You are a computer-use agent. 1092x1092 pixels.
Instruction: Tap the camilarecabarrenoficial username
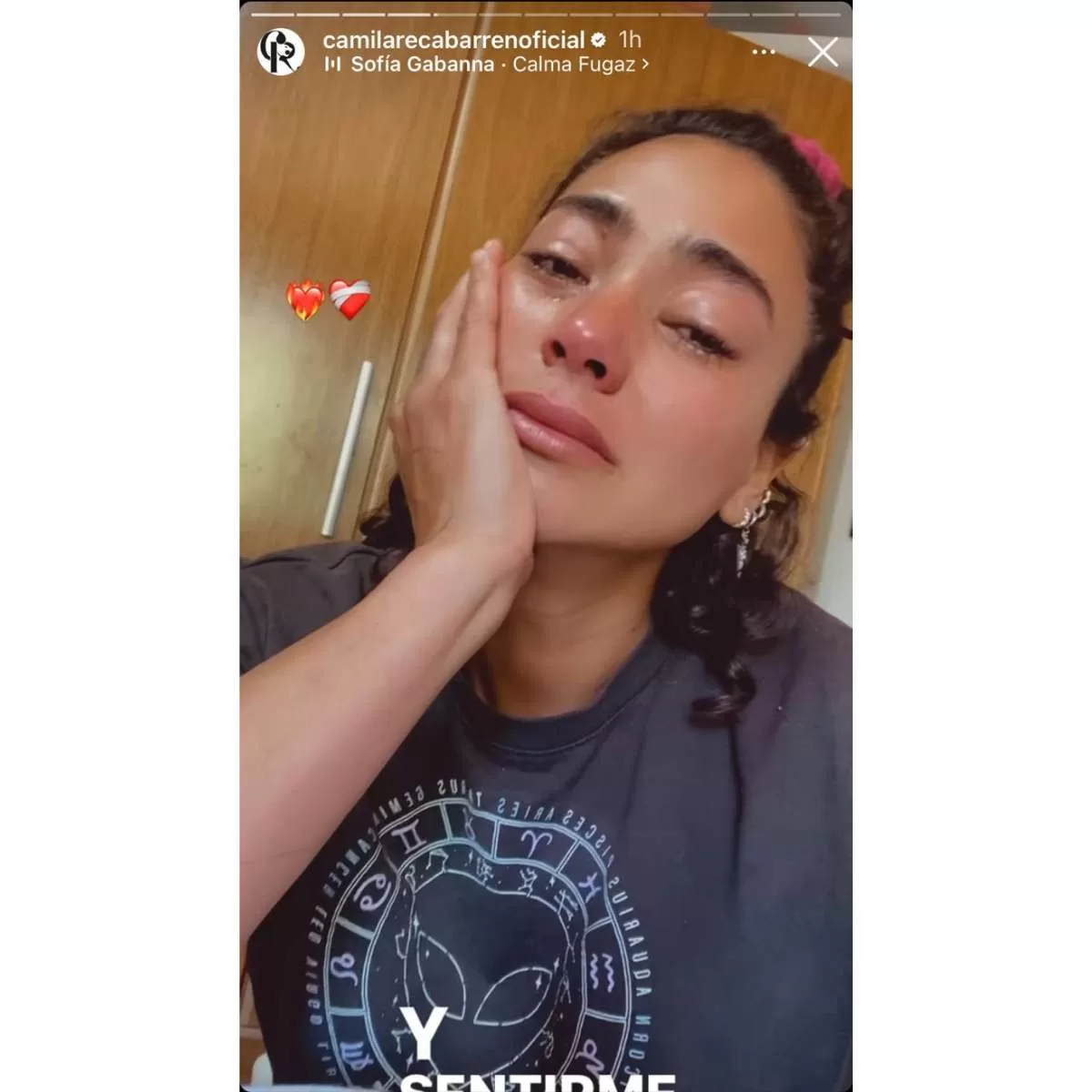pos(453,40)
